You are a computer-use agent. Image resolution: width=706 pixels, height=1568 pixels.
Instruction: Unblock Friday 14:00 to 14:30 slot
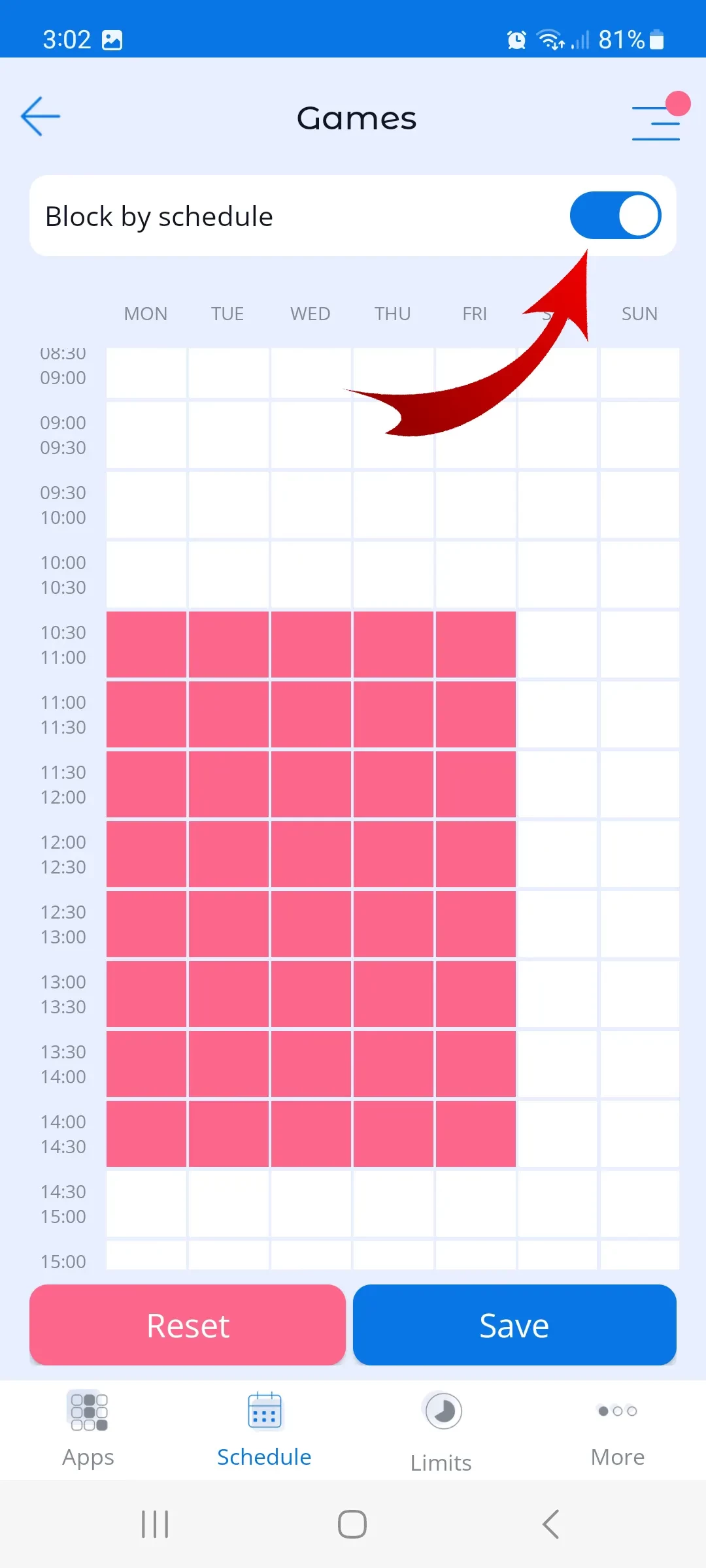[x=476, y=1134]
